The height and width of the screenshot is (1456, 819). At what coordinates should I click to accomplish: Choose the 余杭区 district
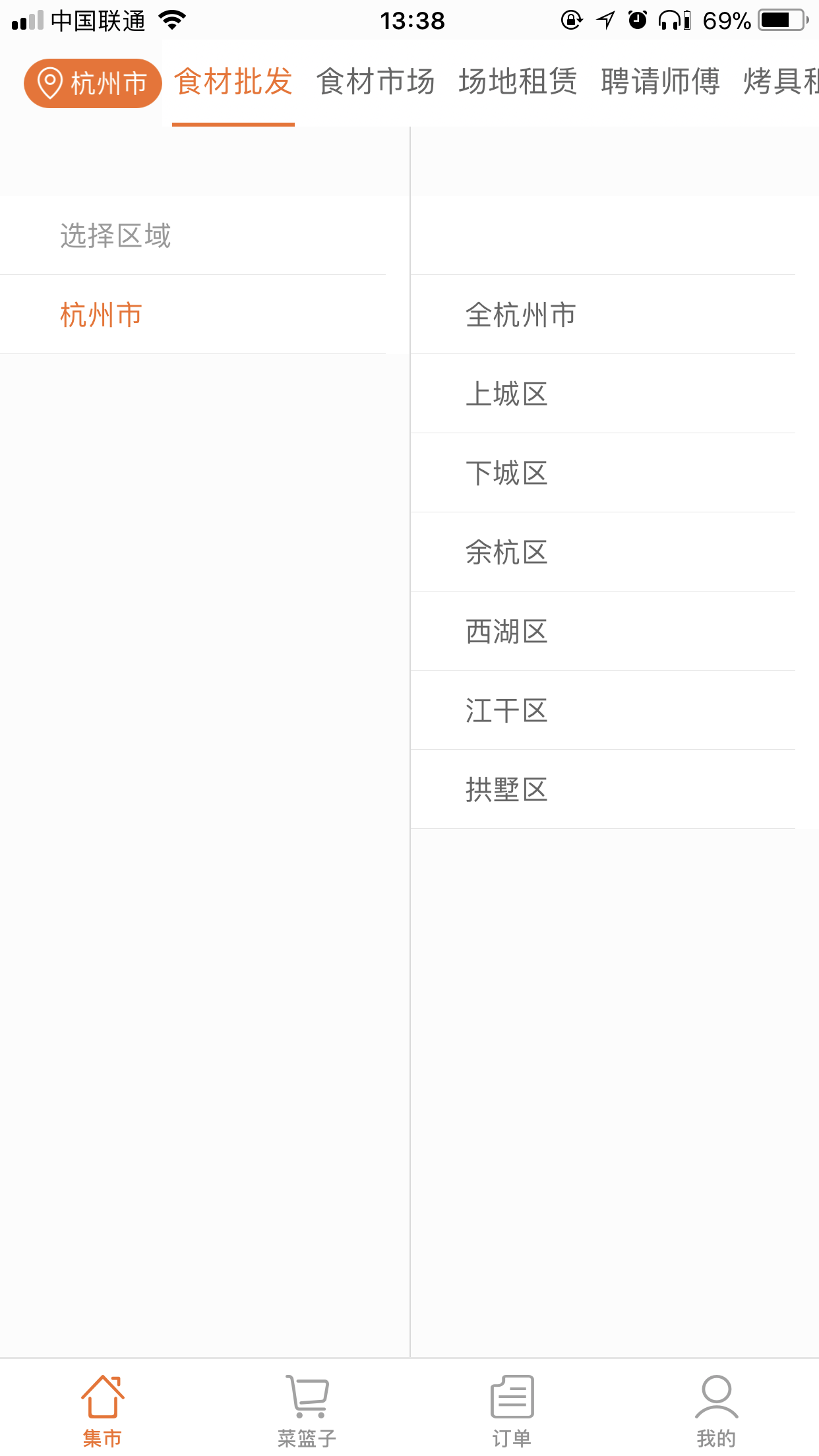pos(603,552)
